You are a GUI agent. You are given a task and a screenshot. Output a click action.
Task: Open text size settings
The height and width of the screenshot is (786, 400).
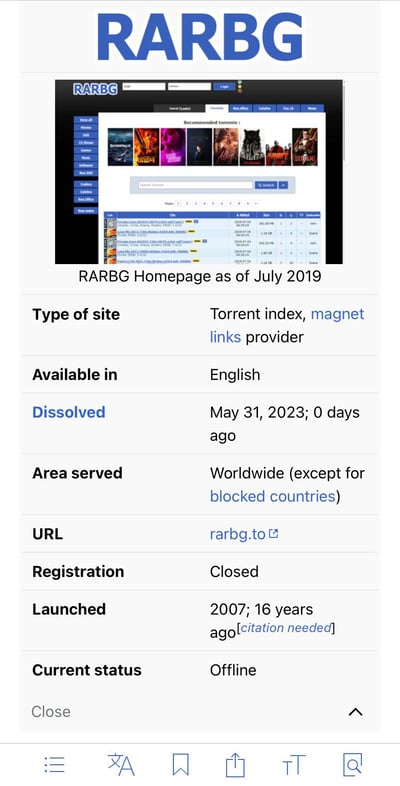pos(293,765)
